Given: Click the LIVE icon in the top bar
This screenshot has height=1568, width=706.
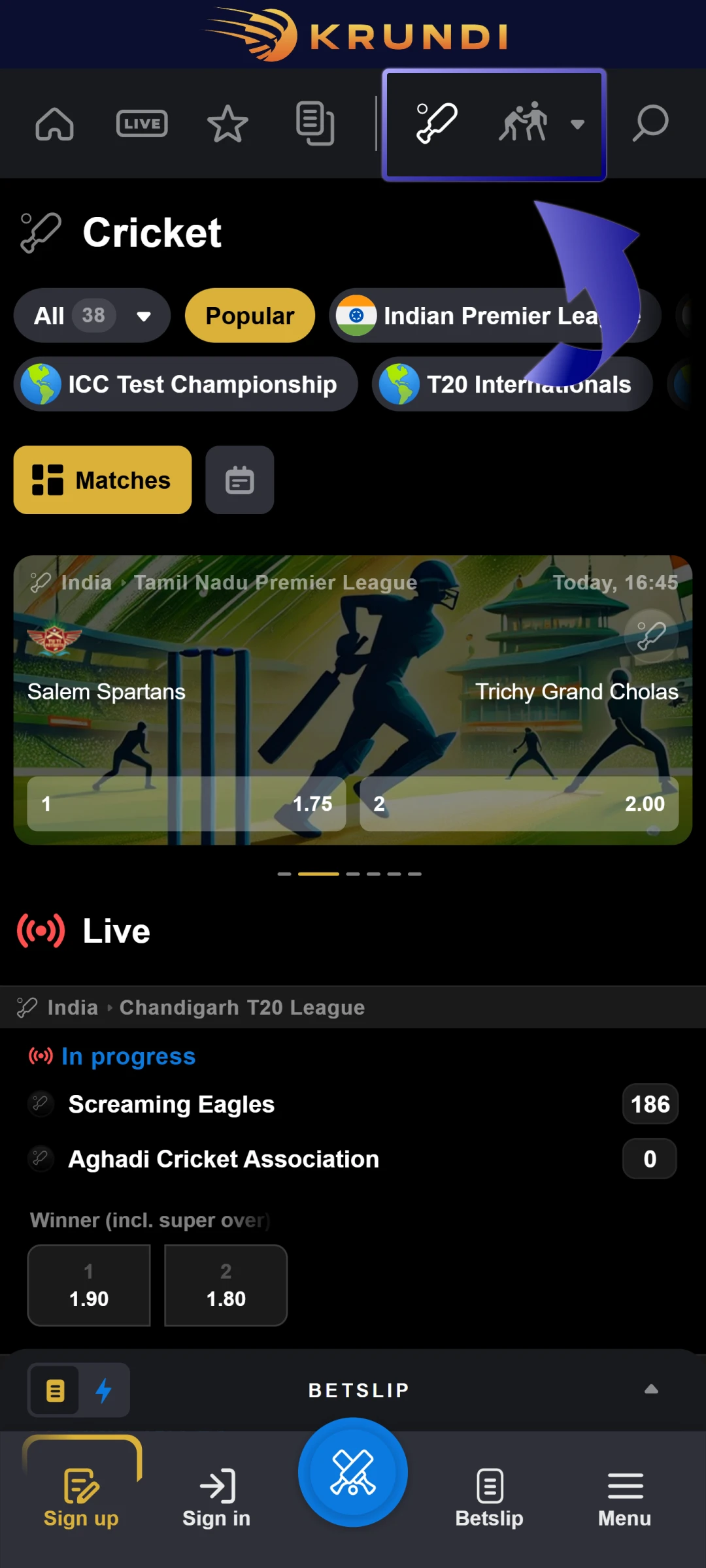Looking at the screenshot, I should click(x=141, y=123).
